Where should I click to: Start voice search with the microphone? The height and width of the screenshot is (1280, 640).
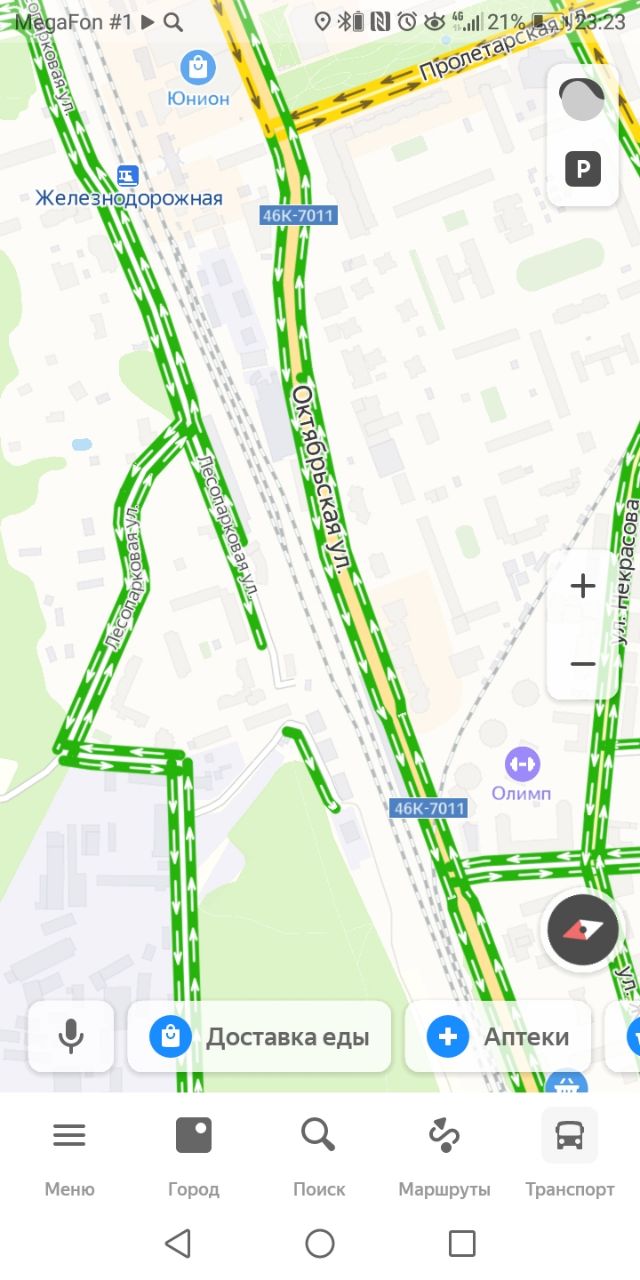tap(71, 1036)
